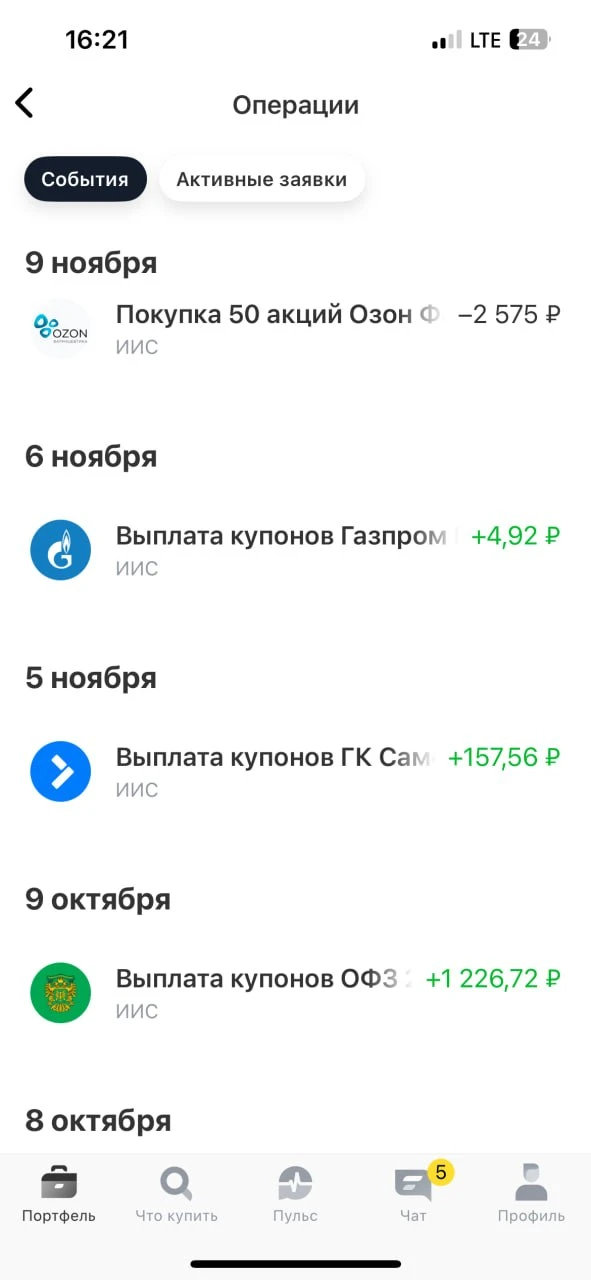Go to the Пульс tab
The height and width of the screenshot is (1280, 591).
tap(295, 1195)
